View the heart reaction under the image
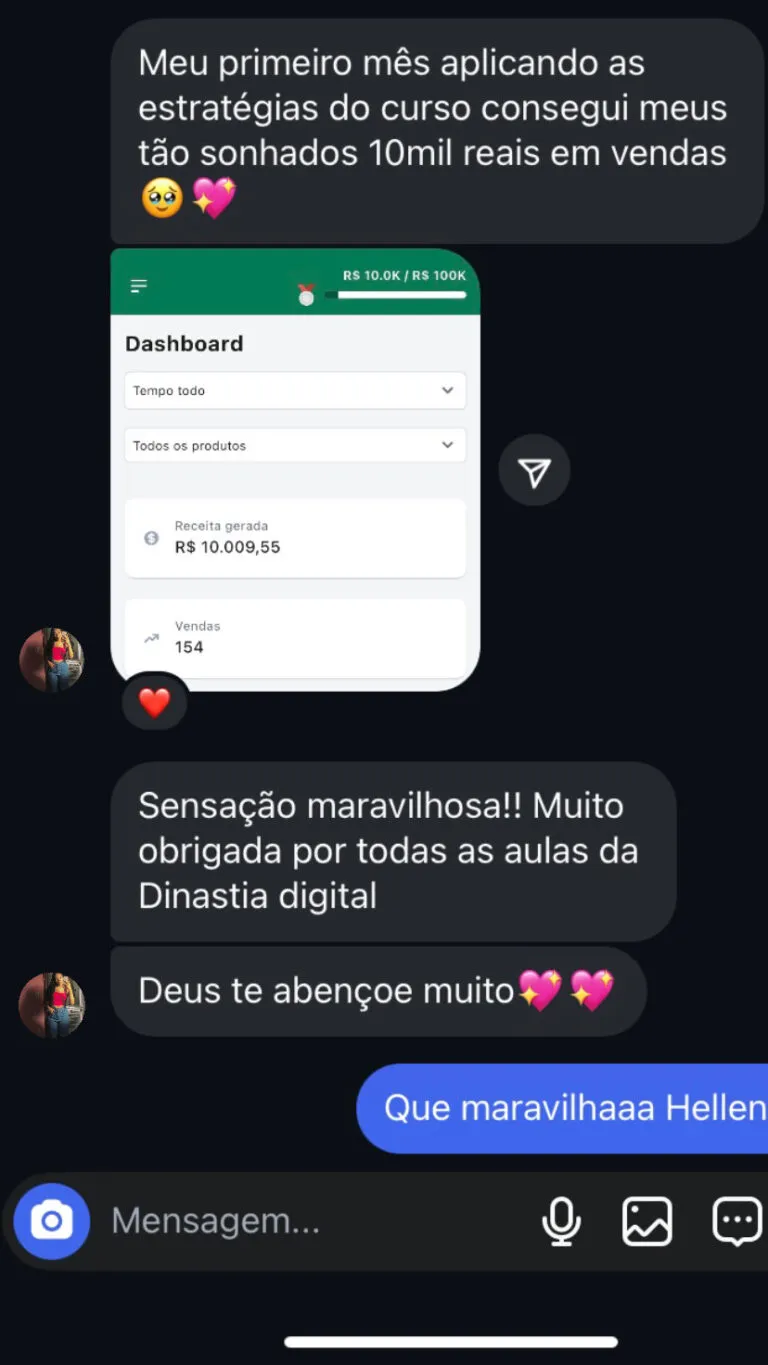Image resolution: width=768 pixels, height=1365 pixels. 154,703
